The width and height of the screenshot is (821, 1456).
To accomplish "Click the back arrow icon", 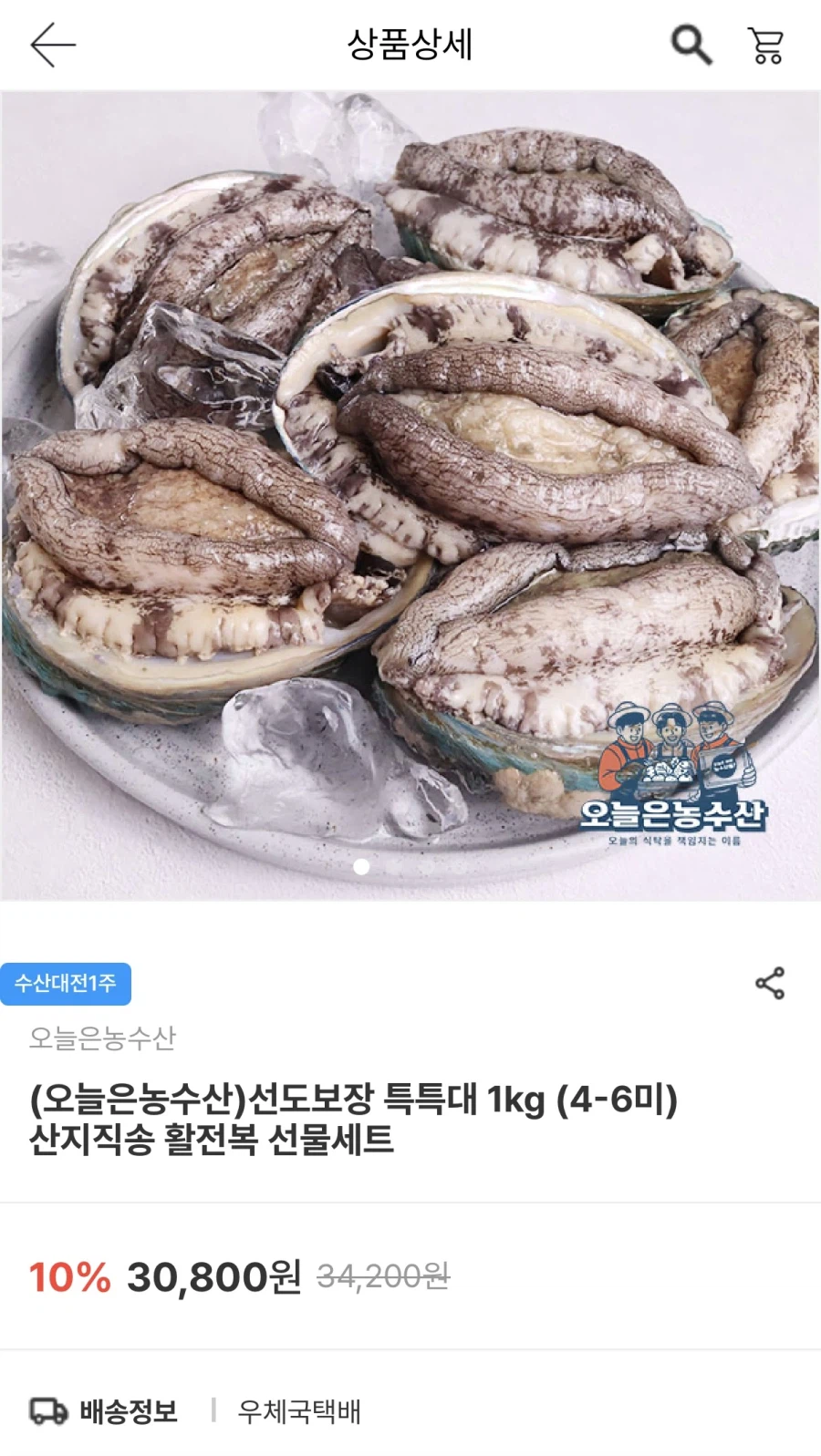I will pyautogui.click(x=52, y=43).
